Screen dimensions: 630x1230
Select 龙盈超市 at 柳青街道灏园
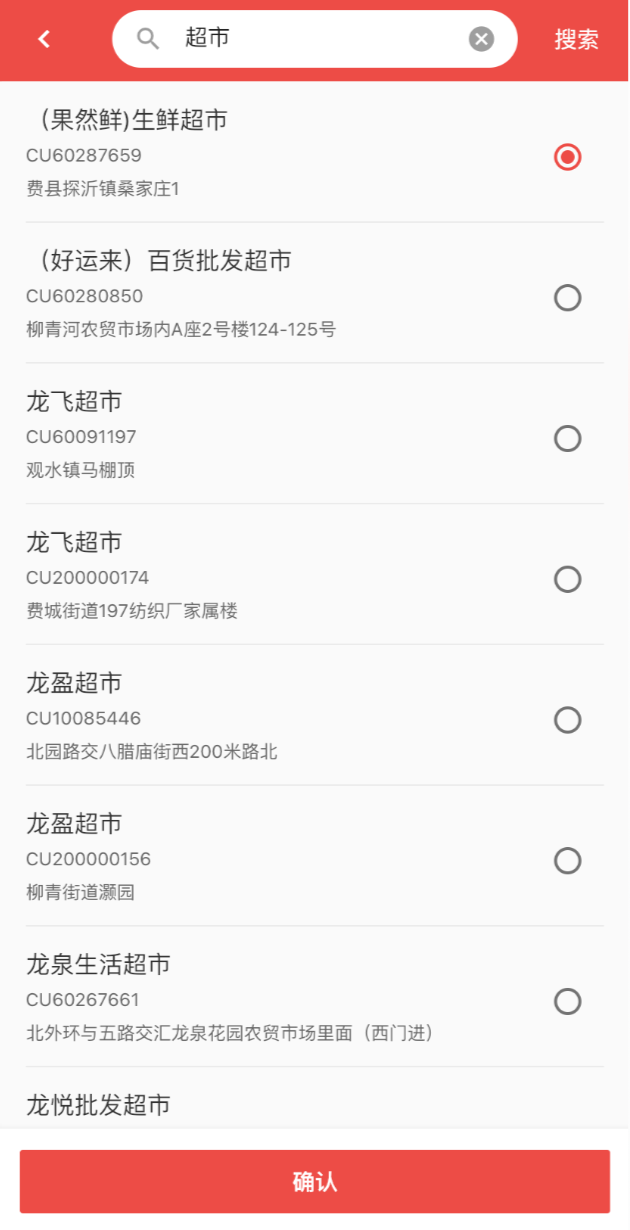click(567, 861)
